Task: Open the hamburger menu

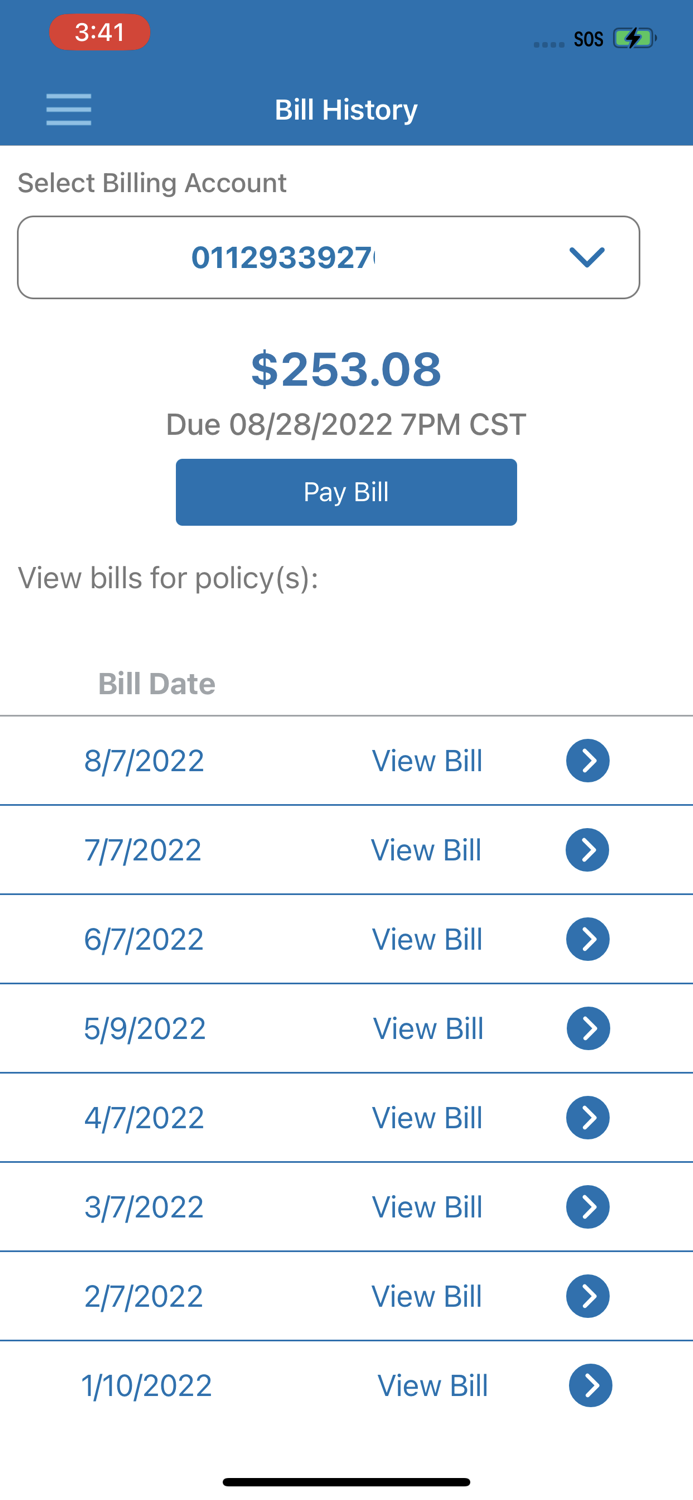Action: [x=69, y=109]
